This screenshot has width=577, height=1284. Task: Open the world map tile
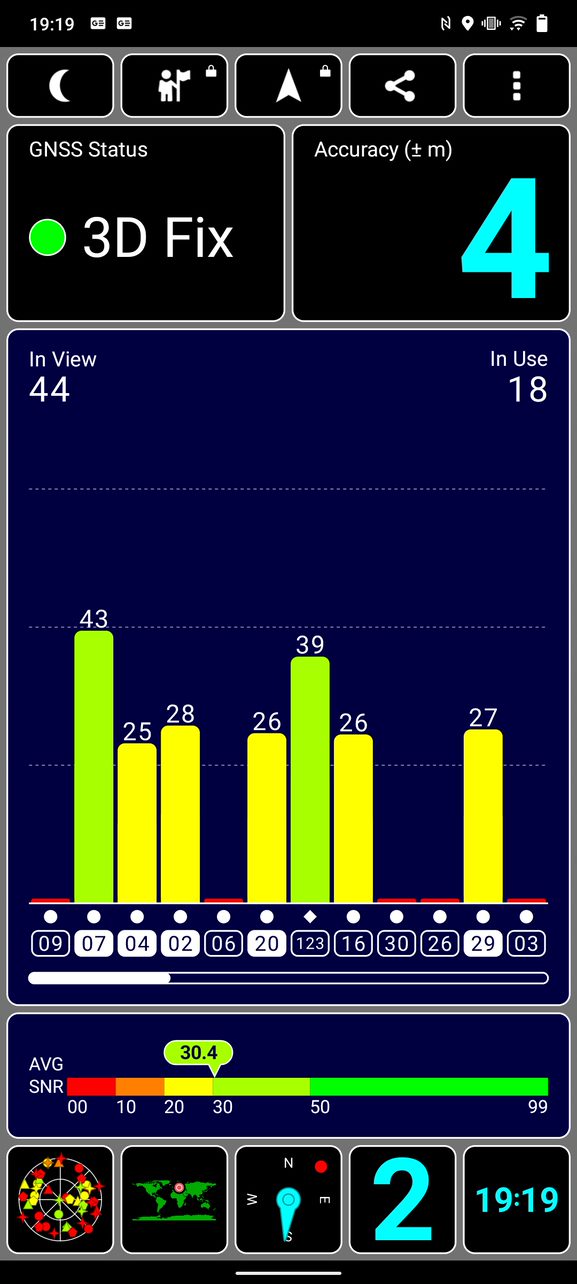pos(174,1200)
